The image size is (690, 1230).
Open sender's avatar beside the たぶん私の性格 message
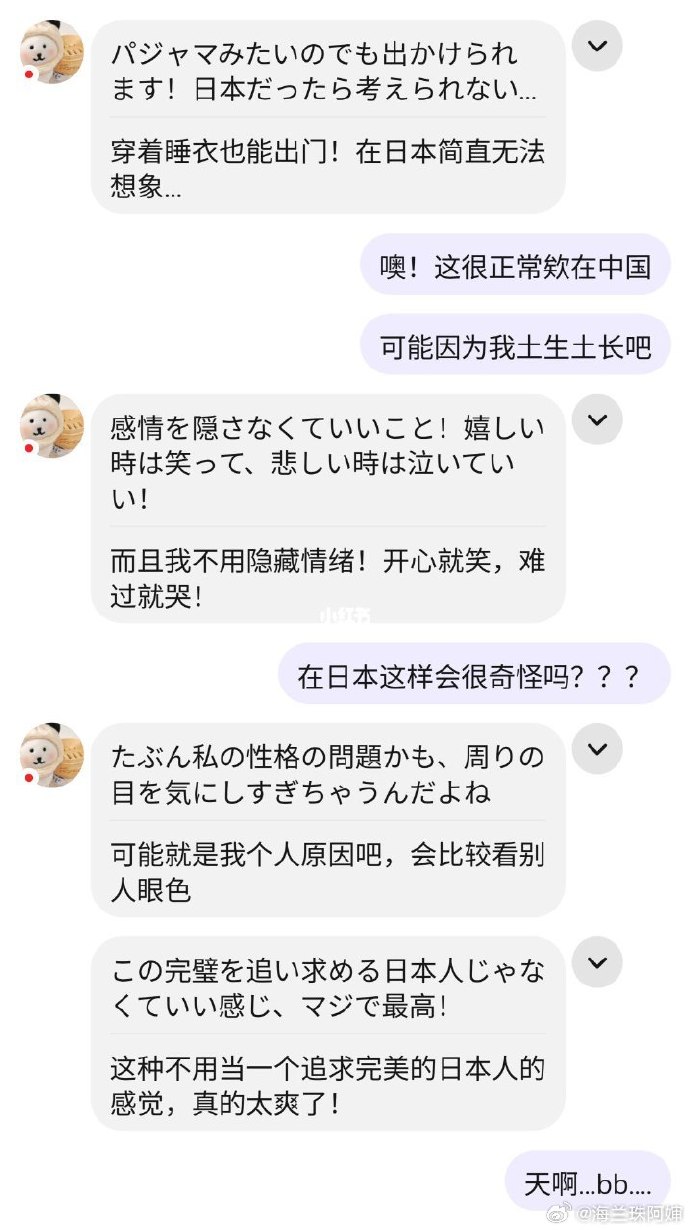[x=52, y=755]
